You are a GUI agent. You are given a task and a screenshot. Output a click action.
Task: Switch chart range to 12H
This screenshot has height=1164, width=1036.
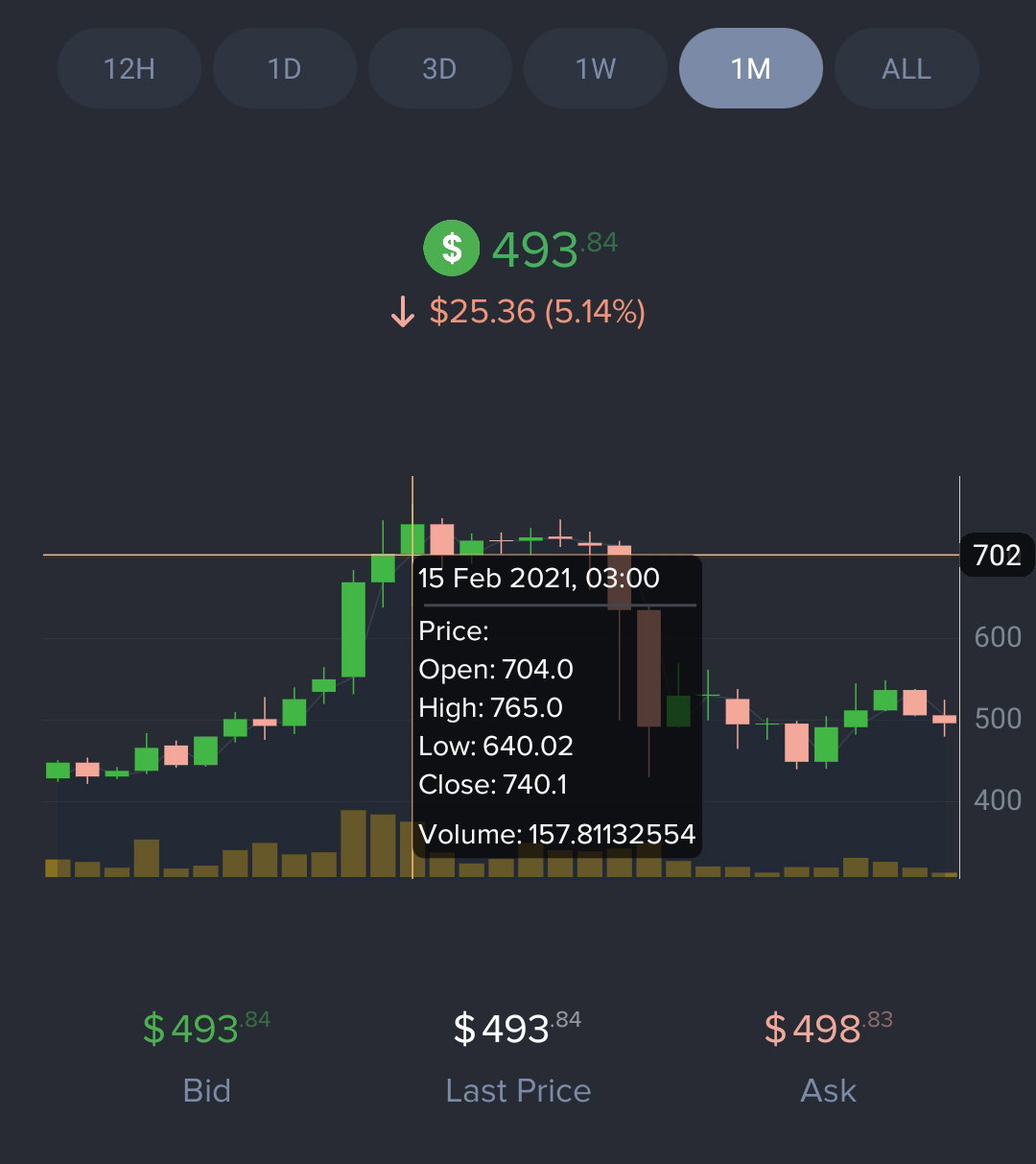(x=129, y=68)
